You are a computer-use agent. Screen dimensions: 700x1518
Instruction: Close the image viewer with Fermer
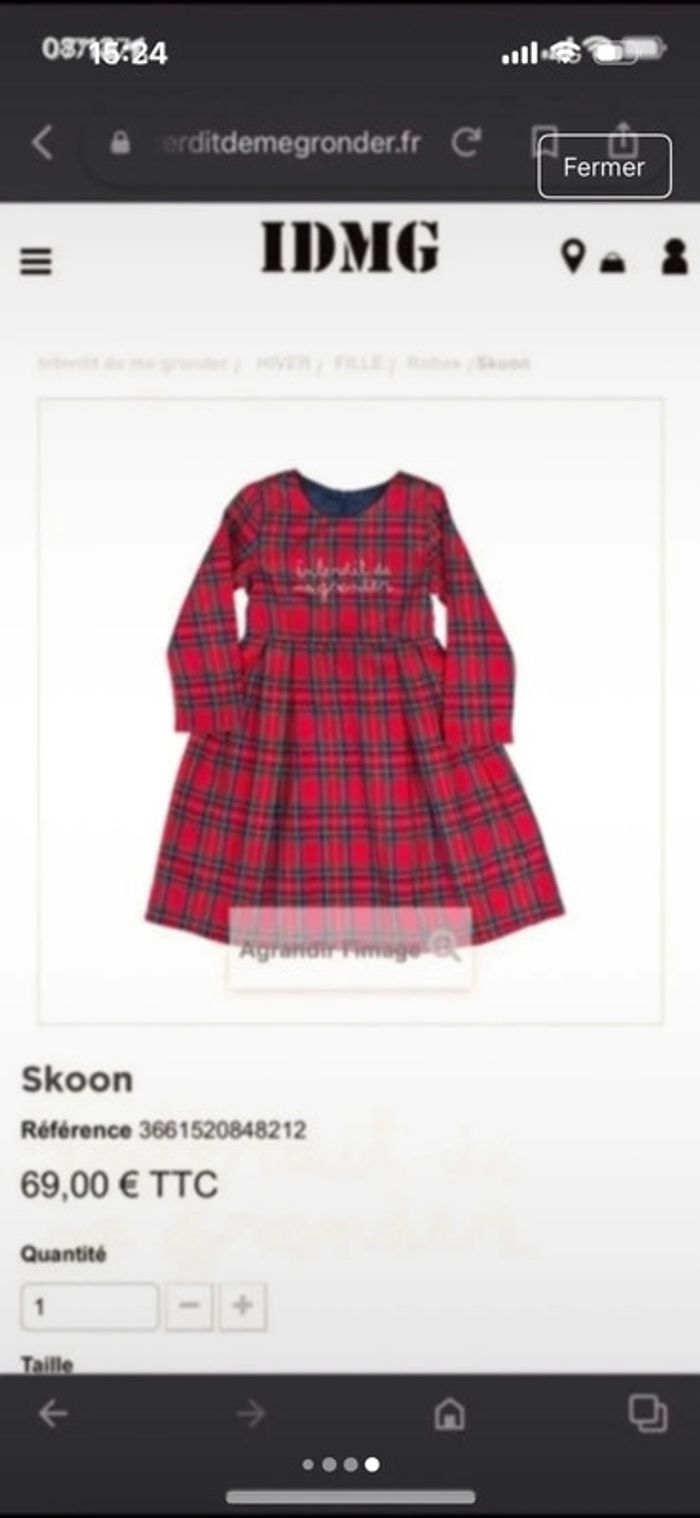pos(604,167)
